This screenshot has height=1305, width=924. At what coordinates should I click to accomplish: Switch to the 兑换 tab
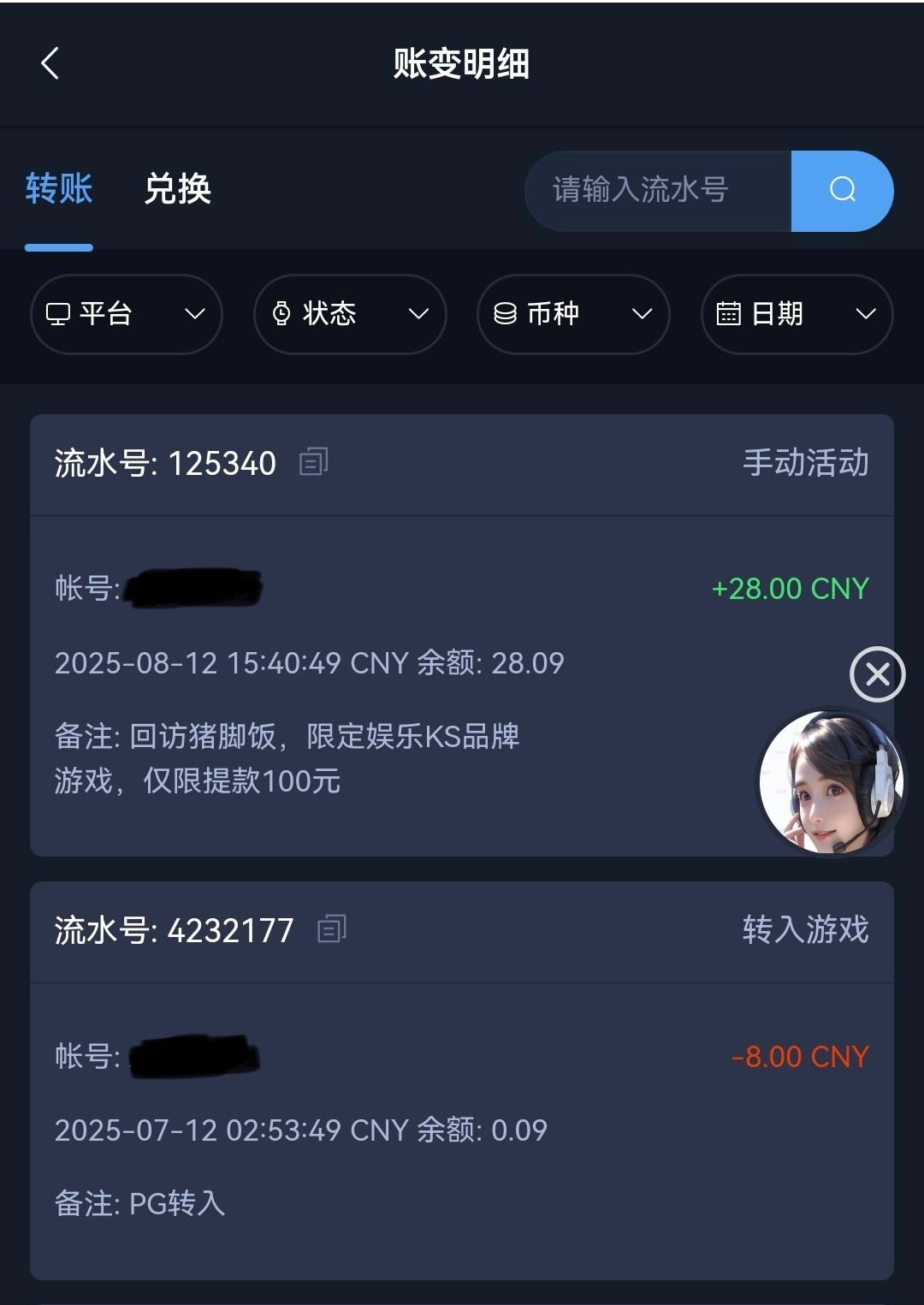click(177, 189)
